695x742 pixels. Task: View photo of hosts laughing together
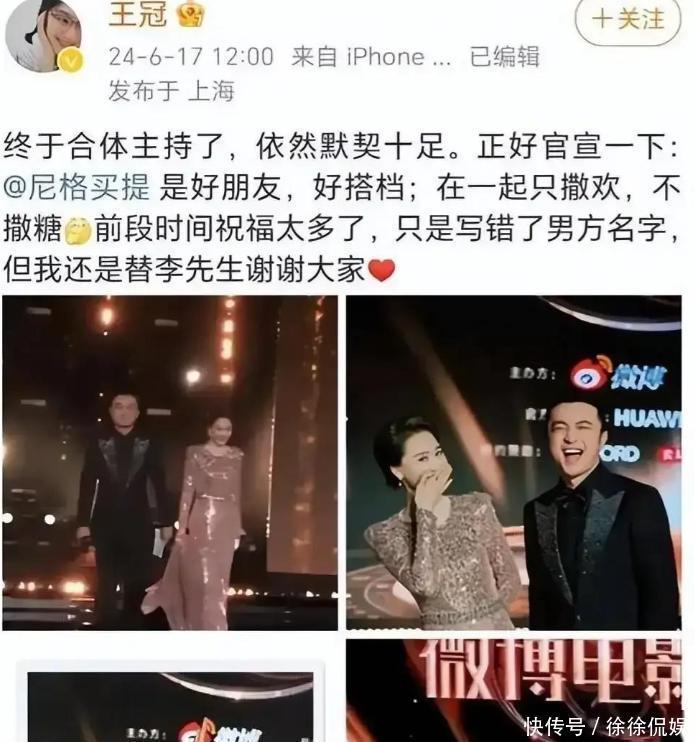[516, 462]
